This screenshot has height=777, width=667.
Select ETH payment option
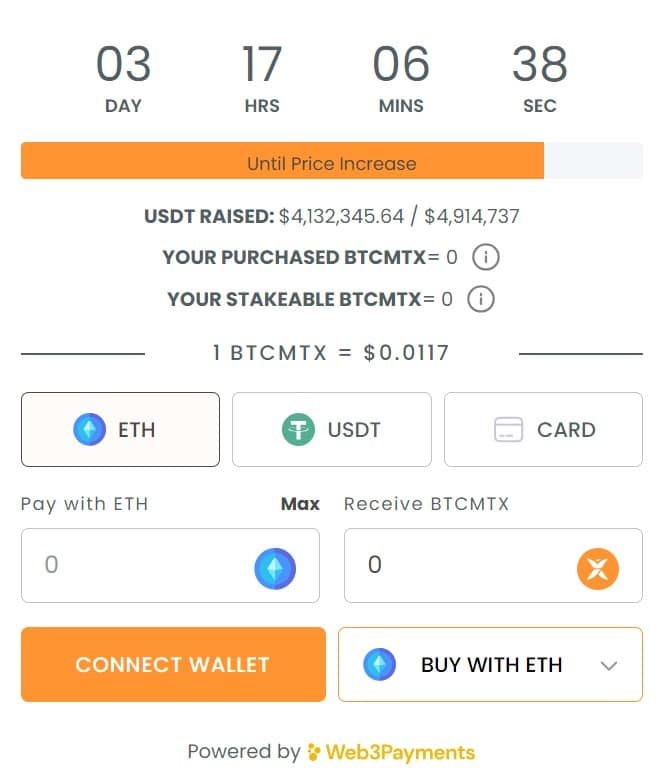coord(120,430)
